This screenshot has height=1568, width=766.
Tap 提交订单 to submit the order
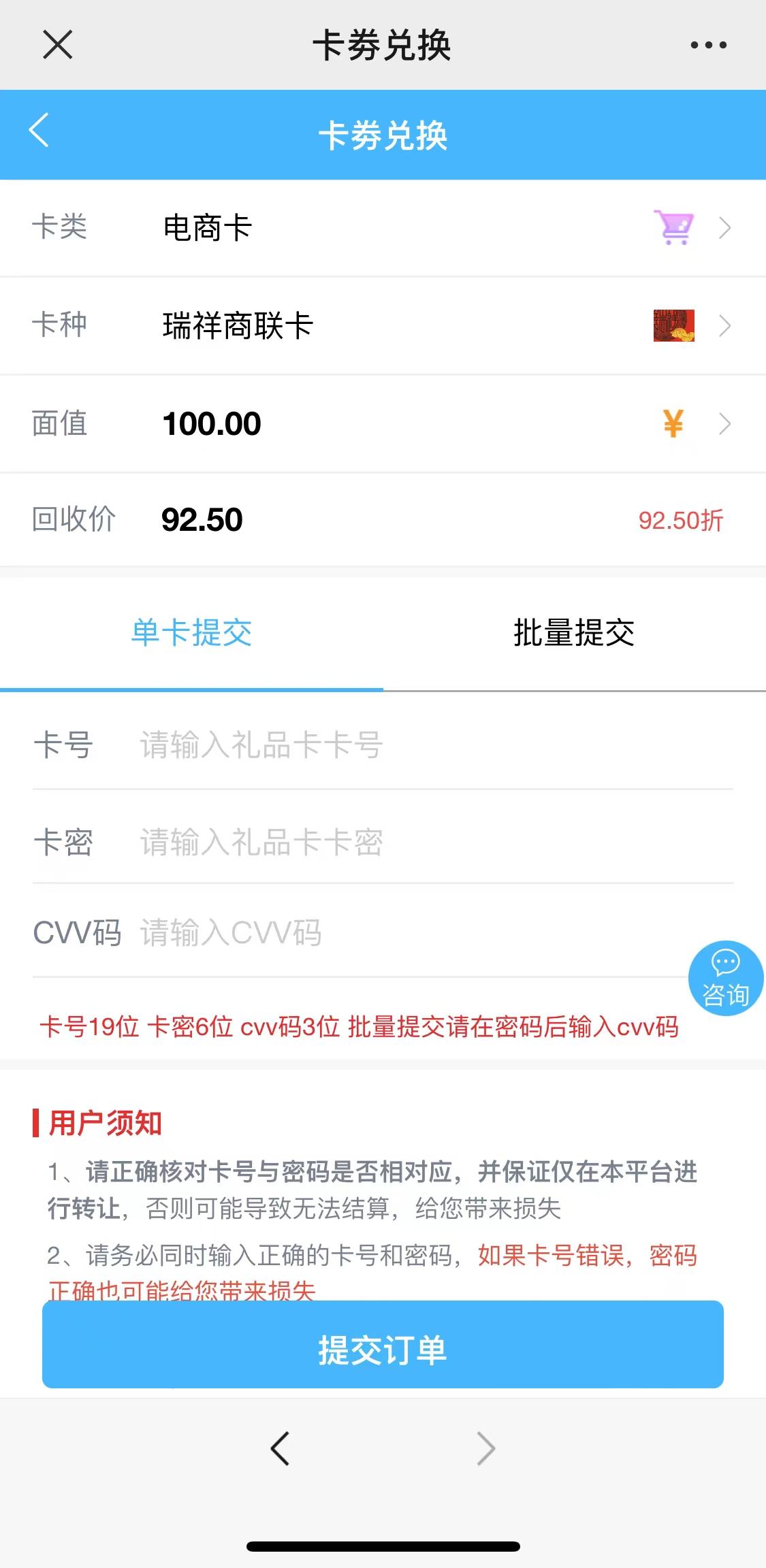click(x=383, y=1345)
